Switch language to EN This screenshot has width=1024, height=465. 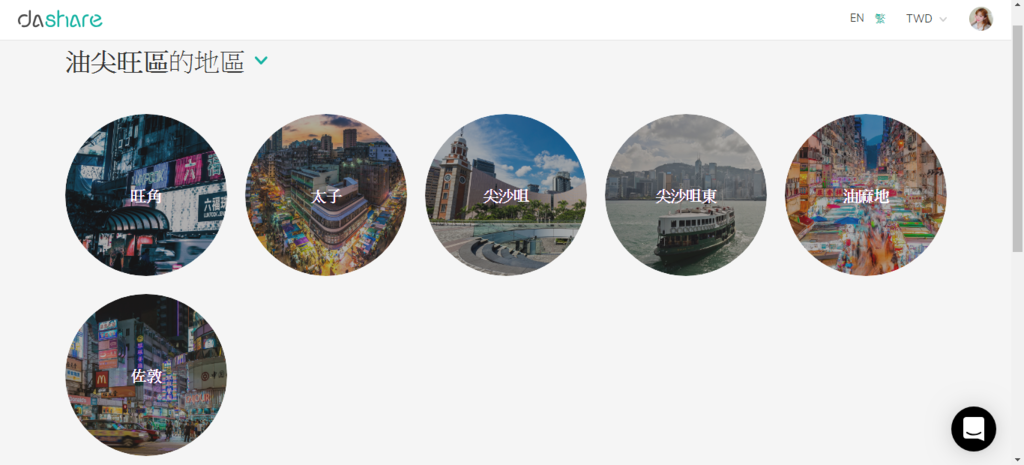(857, 18)
